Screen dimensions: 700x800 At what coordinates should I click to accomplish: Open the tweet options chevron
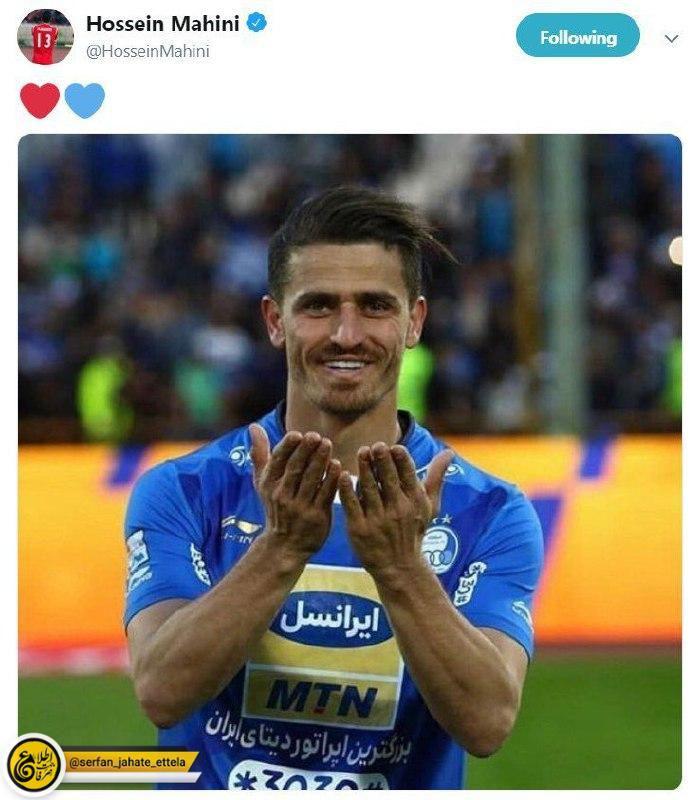pos(671,39)
